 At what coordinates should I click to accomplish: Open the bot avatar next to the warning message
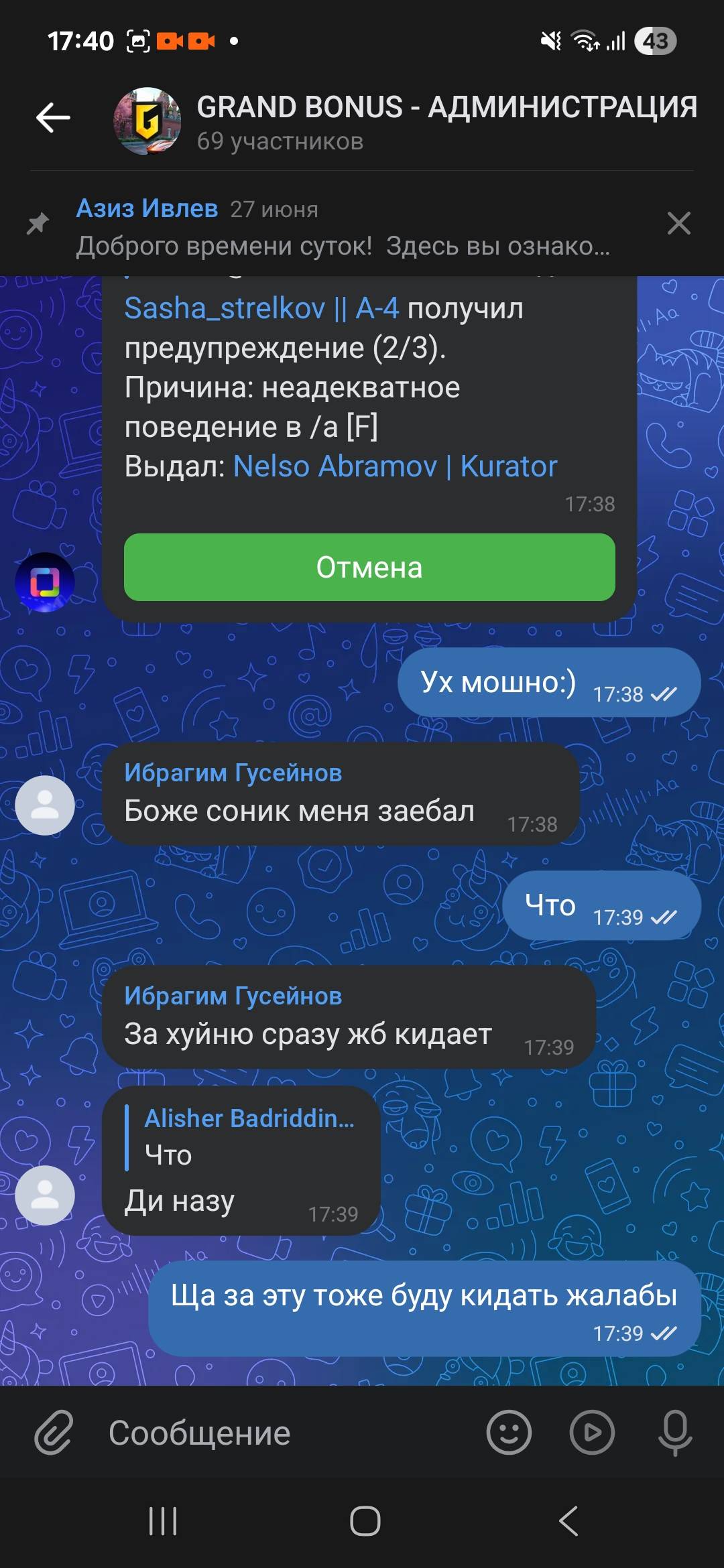pos(45,582)
